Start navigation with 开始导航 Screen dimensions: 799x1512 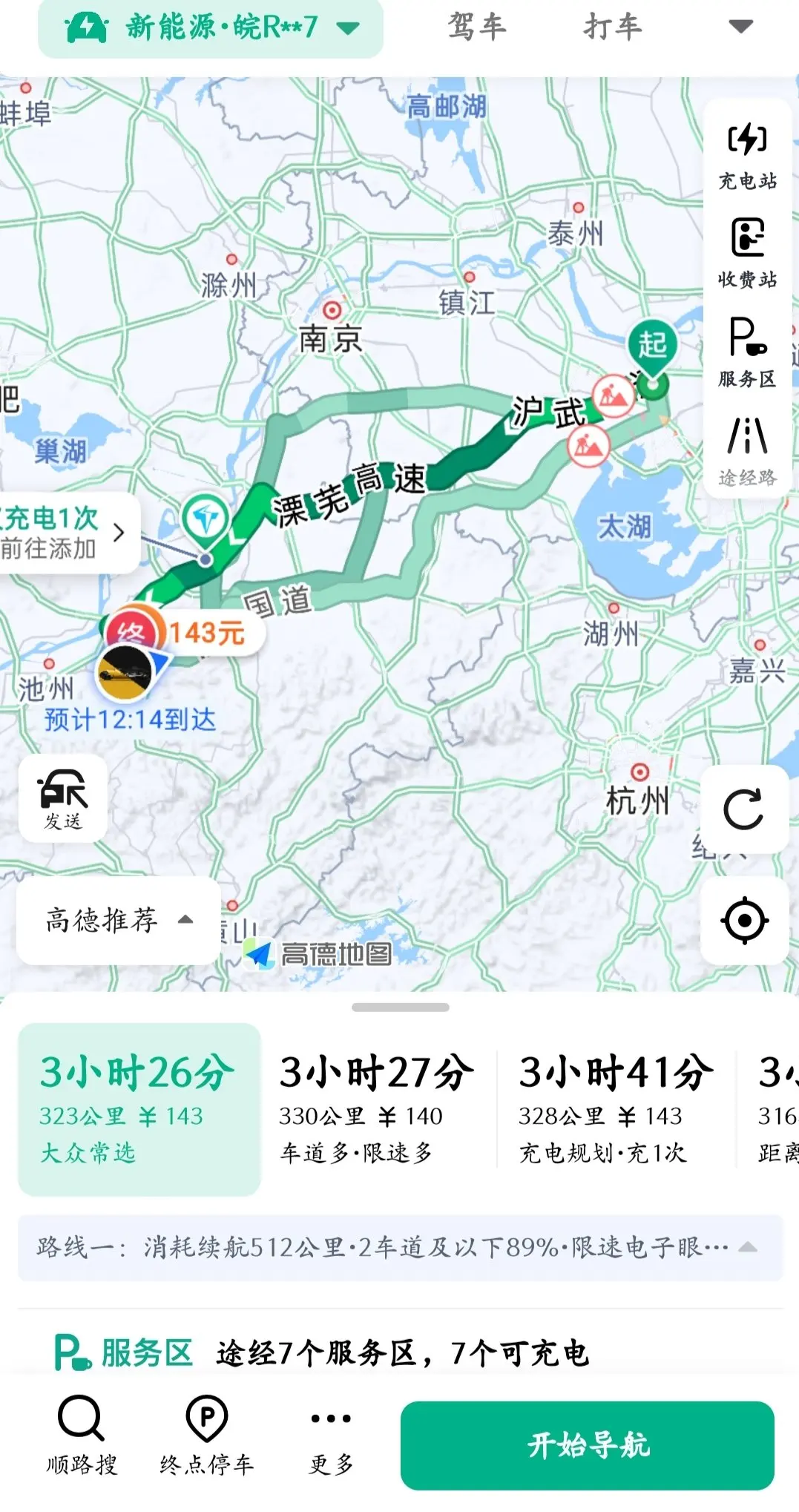pos(588,1445)
